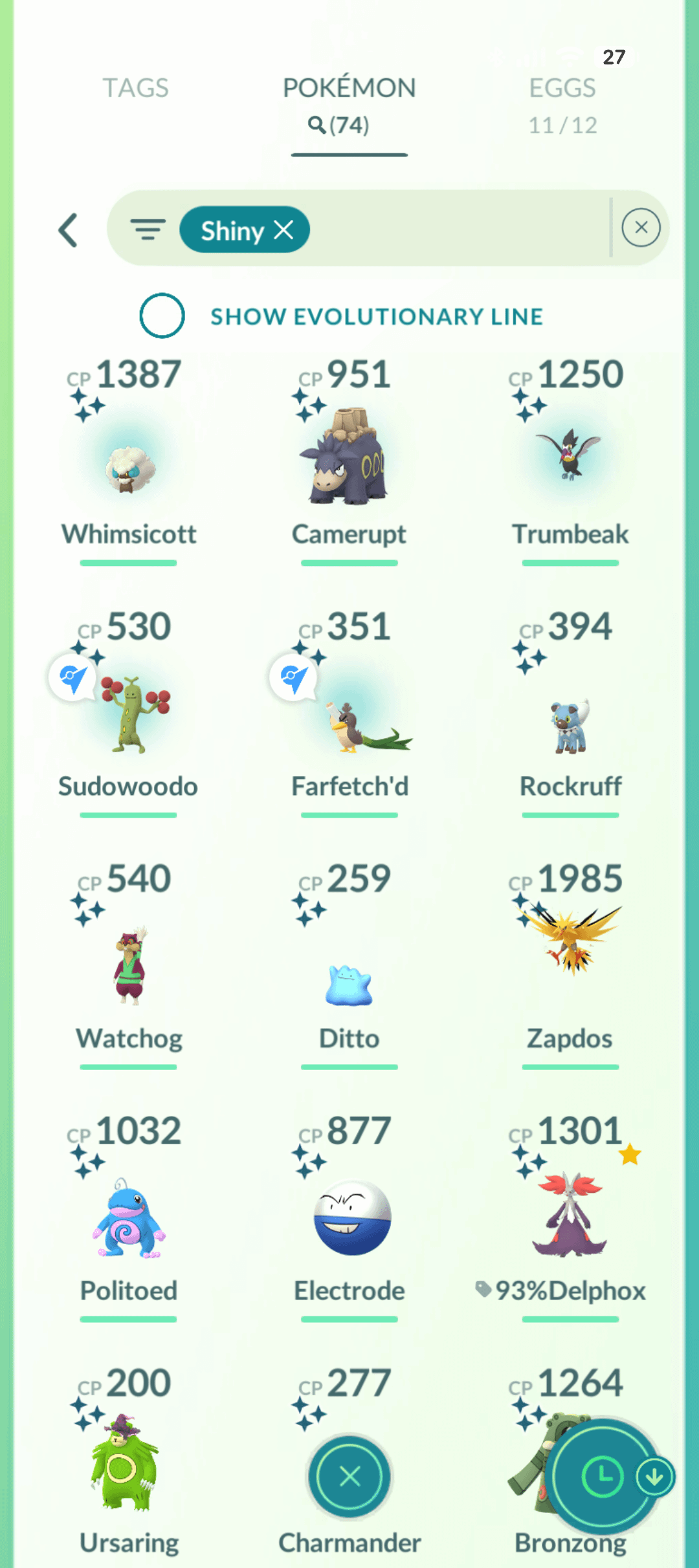Select the Rockruff with CP 394

pyautogui.click(x=570, y=724)
